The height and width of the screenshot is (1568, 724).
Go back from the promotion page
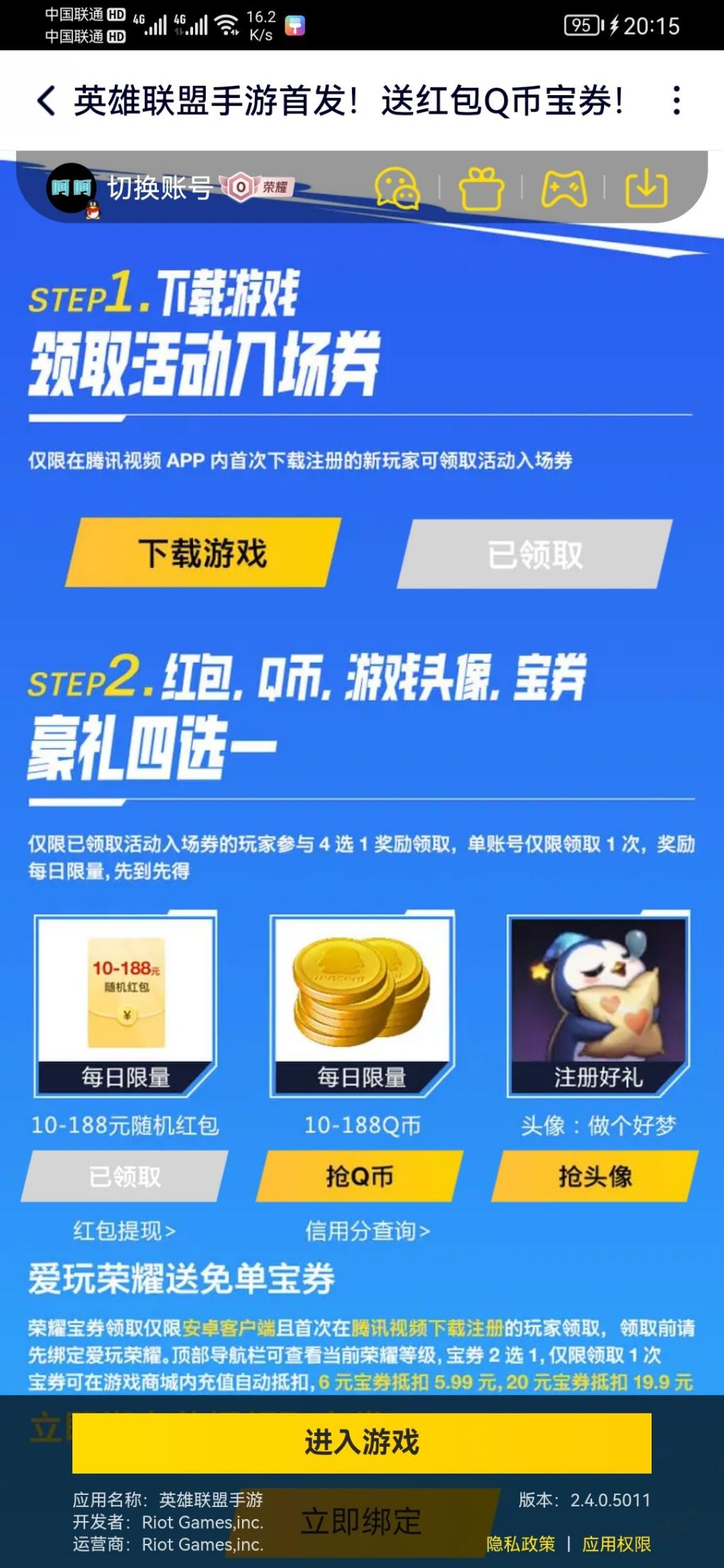(x=47, y=101)
